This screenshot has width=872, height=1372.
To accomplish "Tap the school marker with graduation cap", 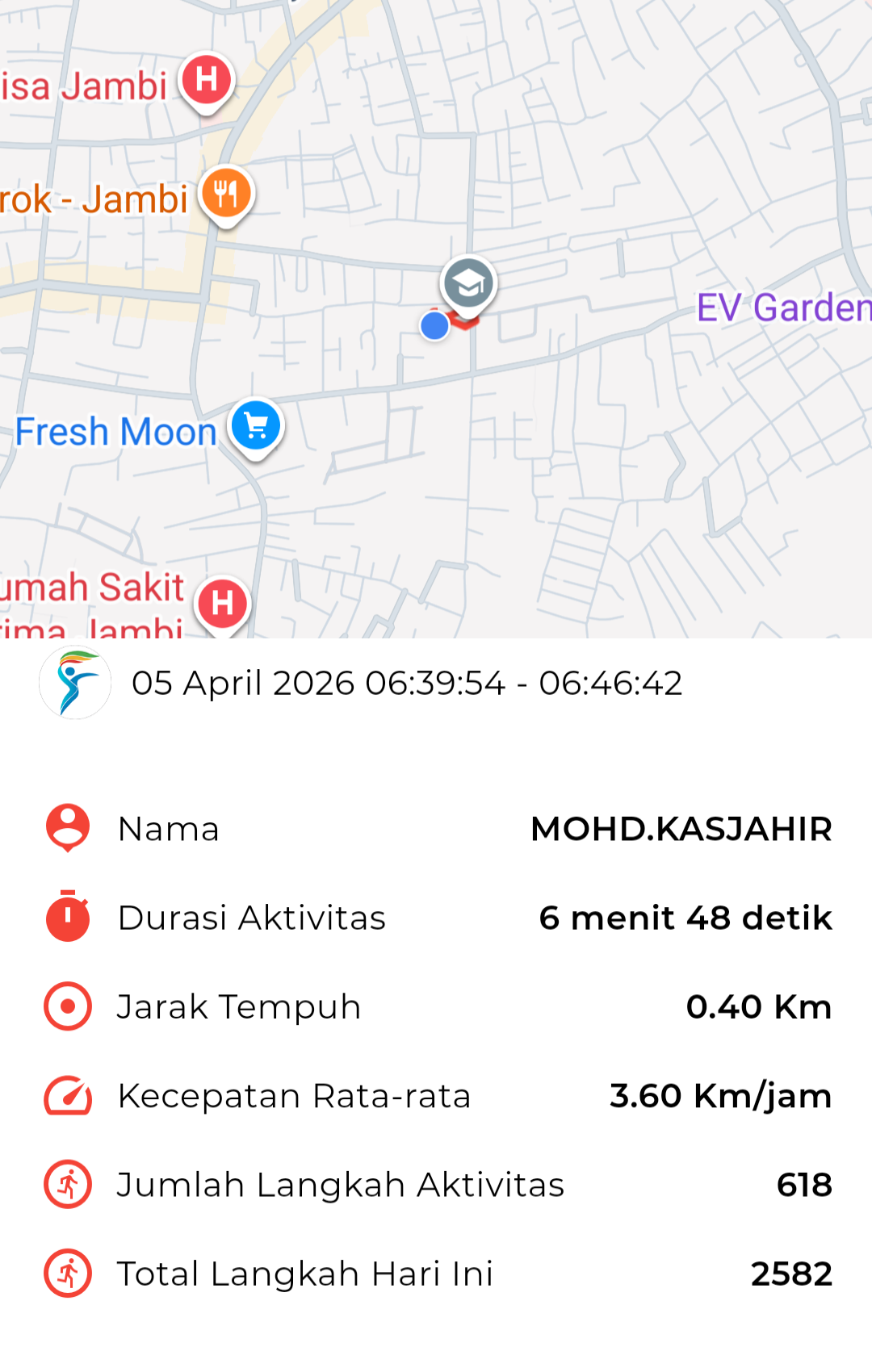I will (x=468, y=283).
